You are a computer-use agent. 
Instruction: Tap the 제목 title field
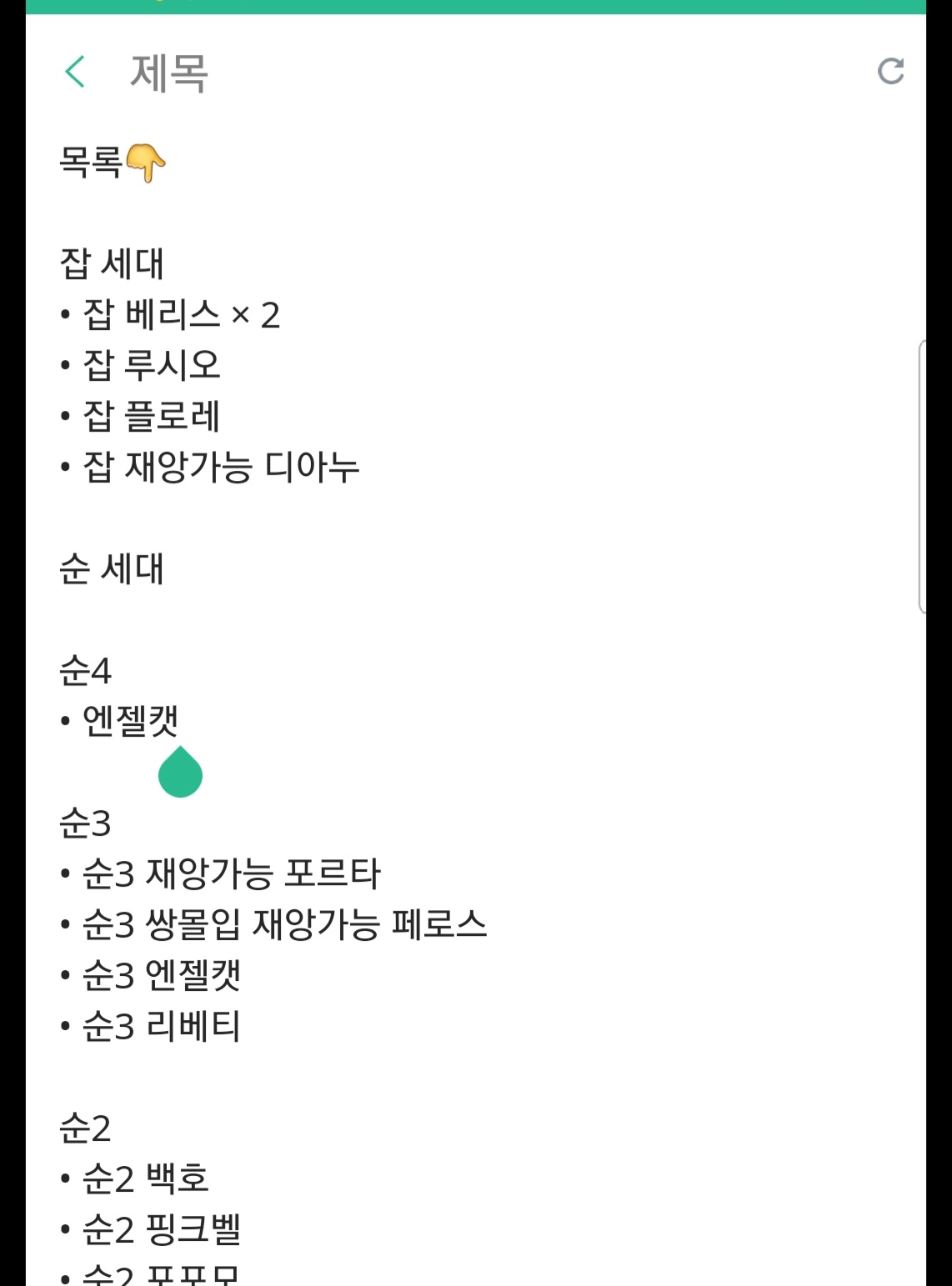tap(169, 73)
